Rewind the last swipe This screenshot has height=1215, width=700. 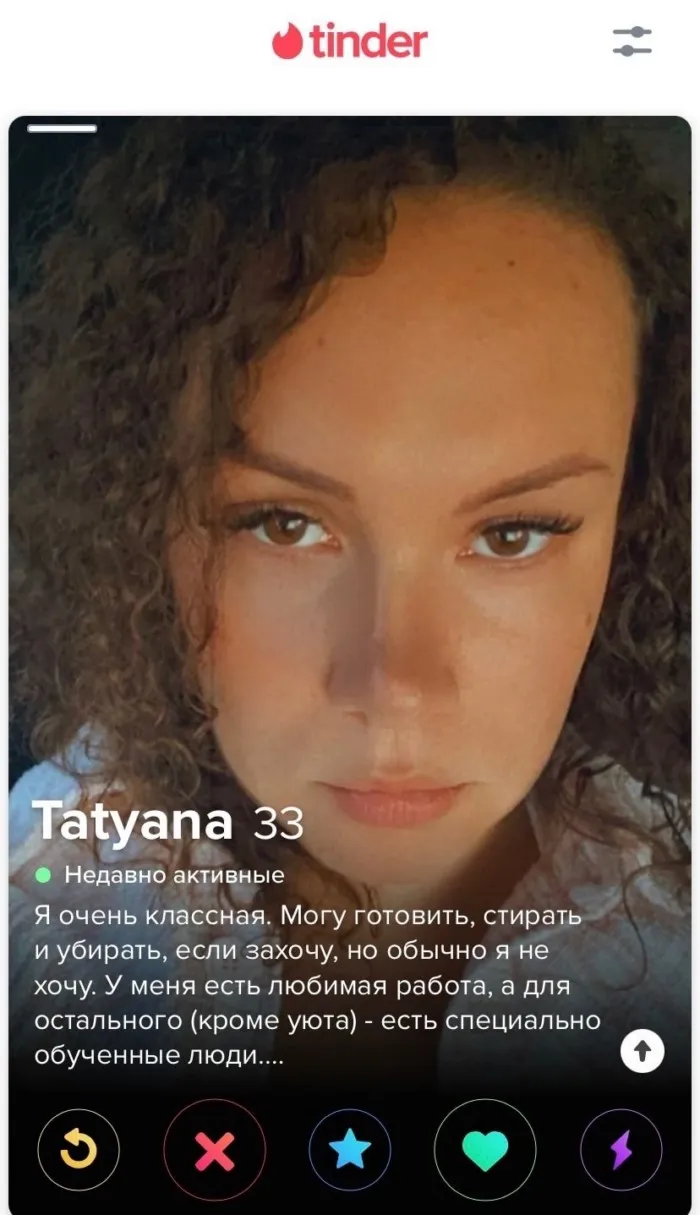coord(78,1151)
